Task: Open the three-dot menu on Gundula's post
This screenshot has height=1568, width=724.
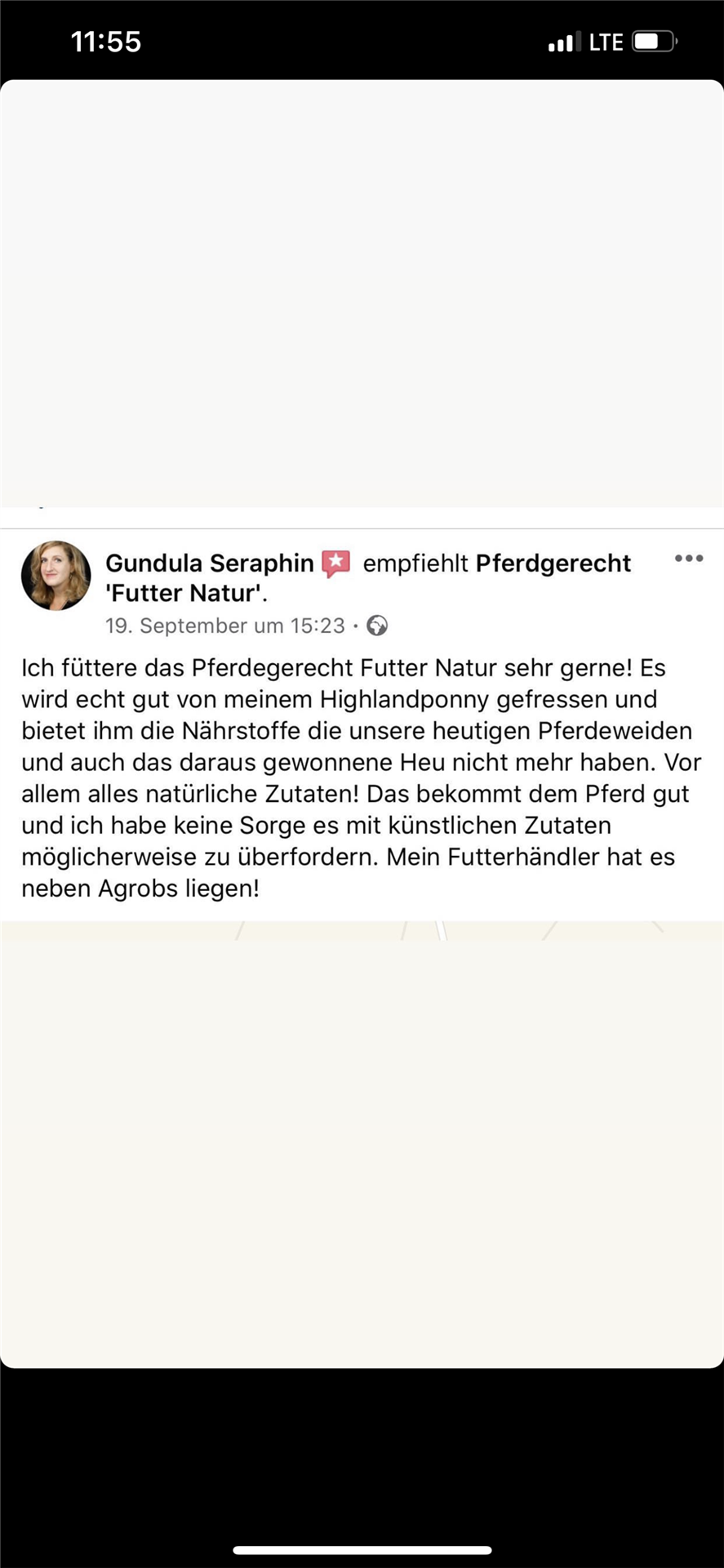Action: coord(689,559)
